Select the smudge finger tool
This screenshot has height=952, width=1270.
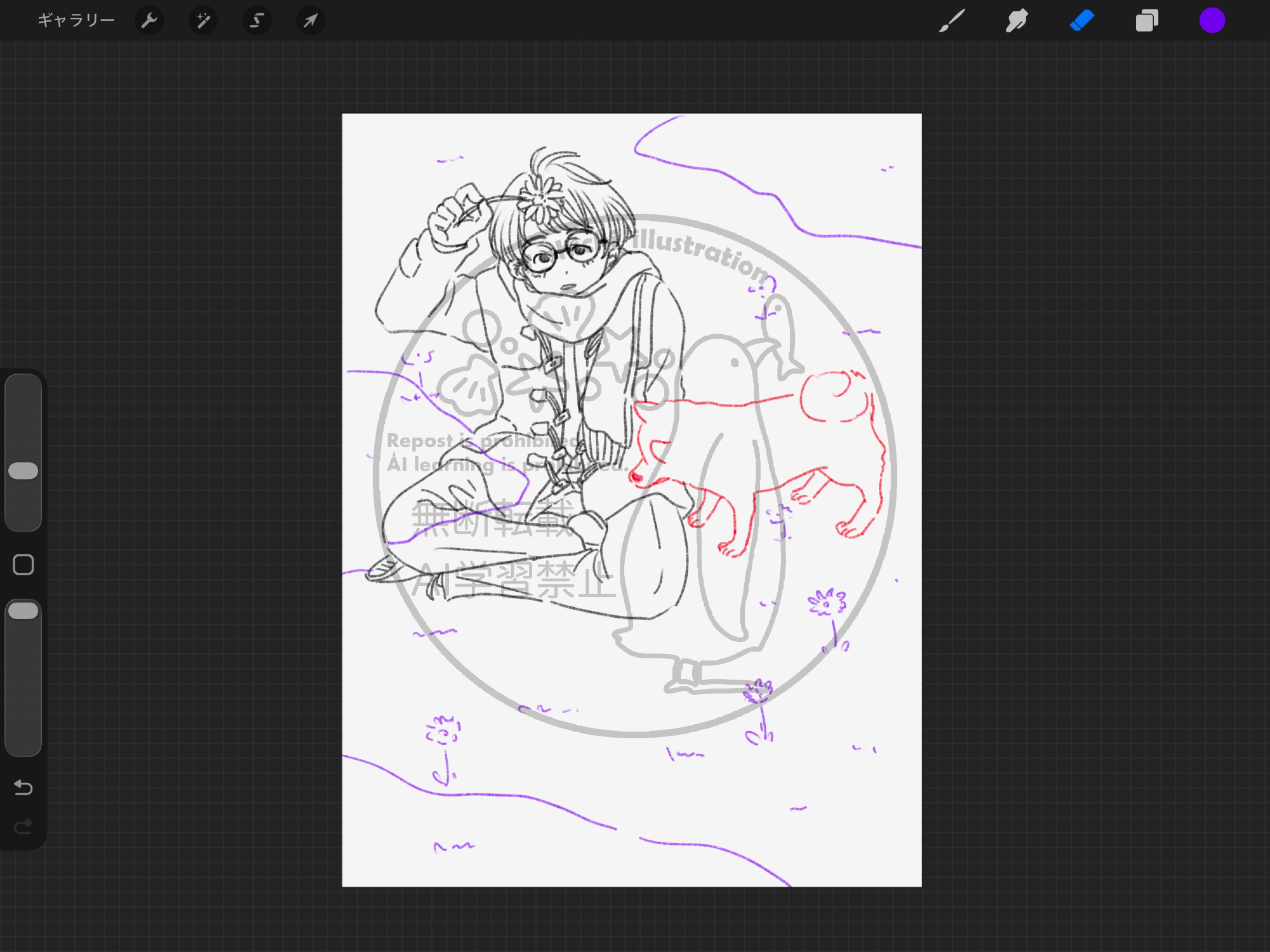tap(1017, 20)
